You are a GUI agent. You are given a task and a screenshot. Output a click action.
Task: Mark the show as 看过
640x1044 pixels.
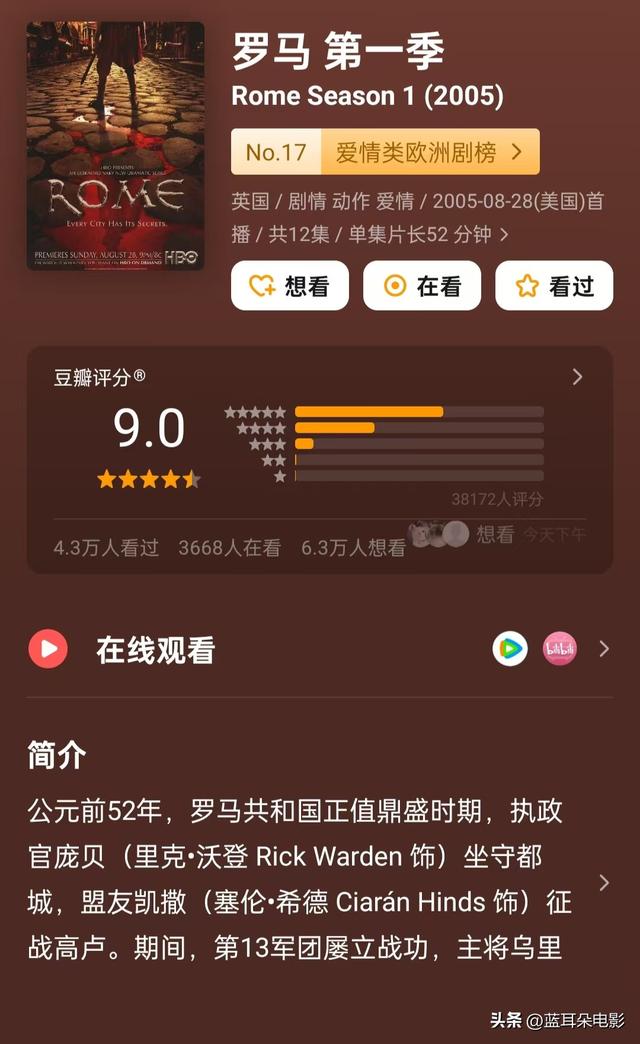(554, 286)
